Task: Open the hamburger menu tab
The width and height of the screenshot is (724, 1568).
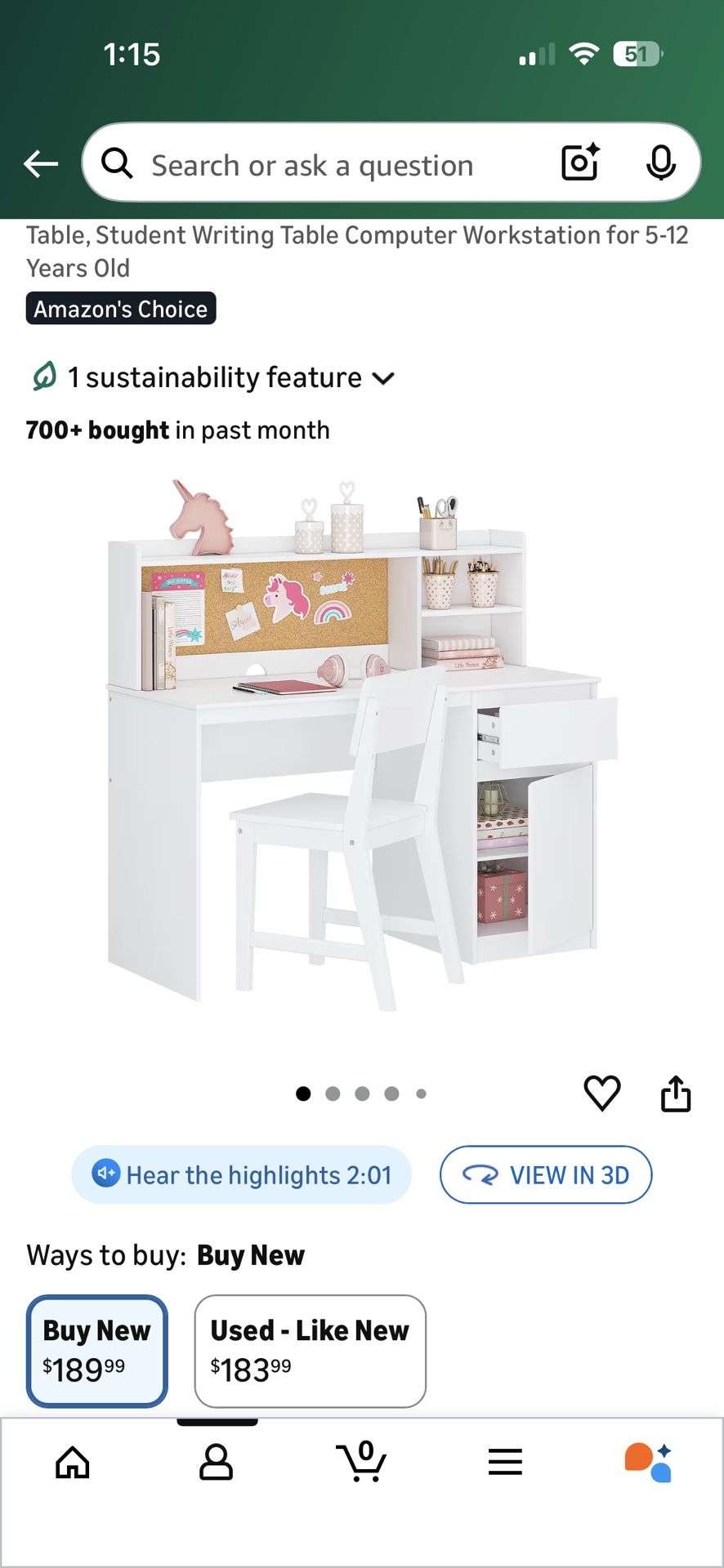Action: coord(505,1462)
